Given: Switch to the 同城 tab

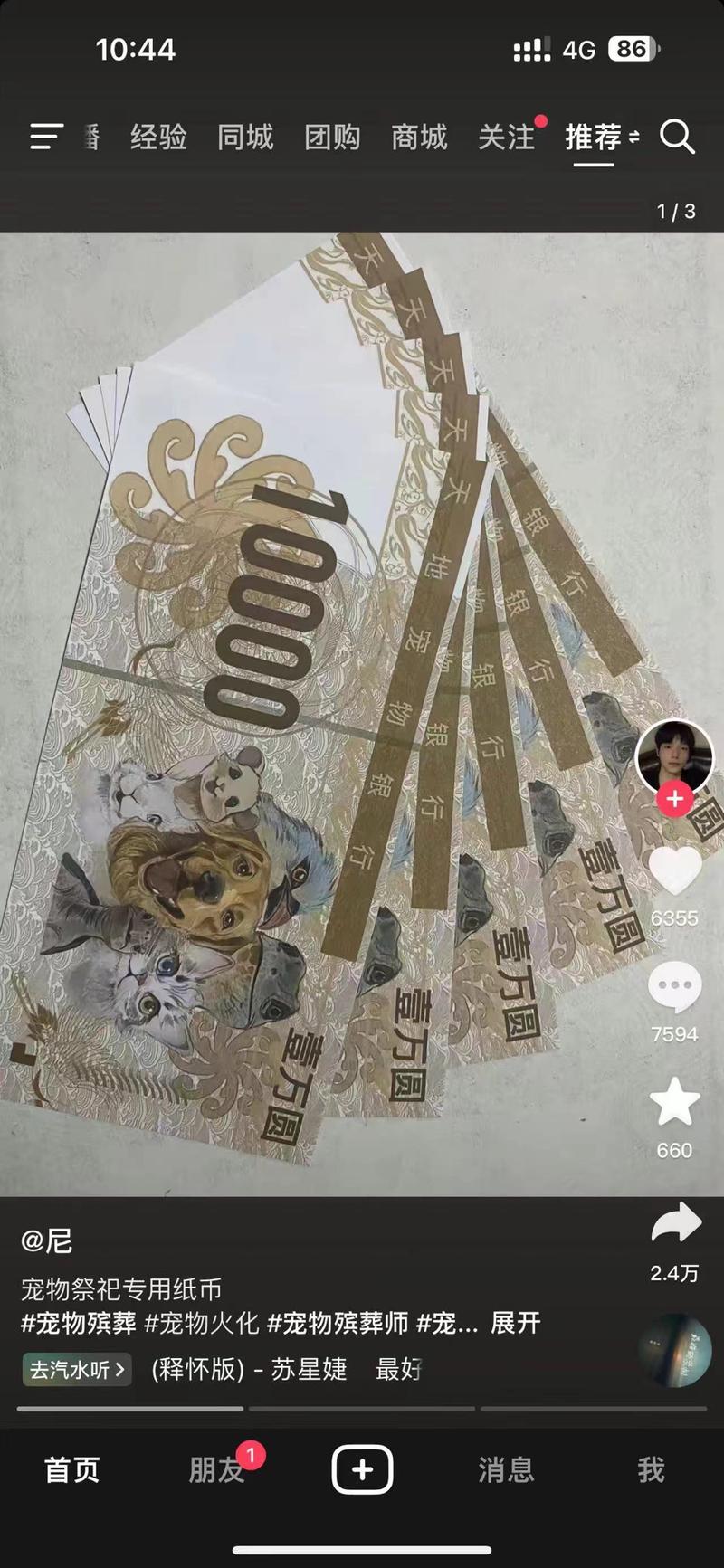Looking at the screenshot, I should 245,137.
